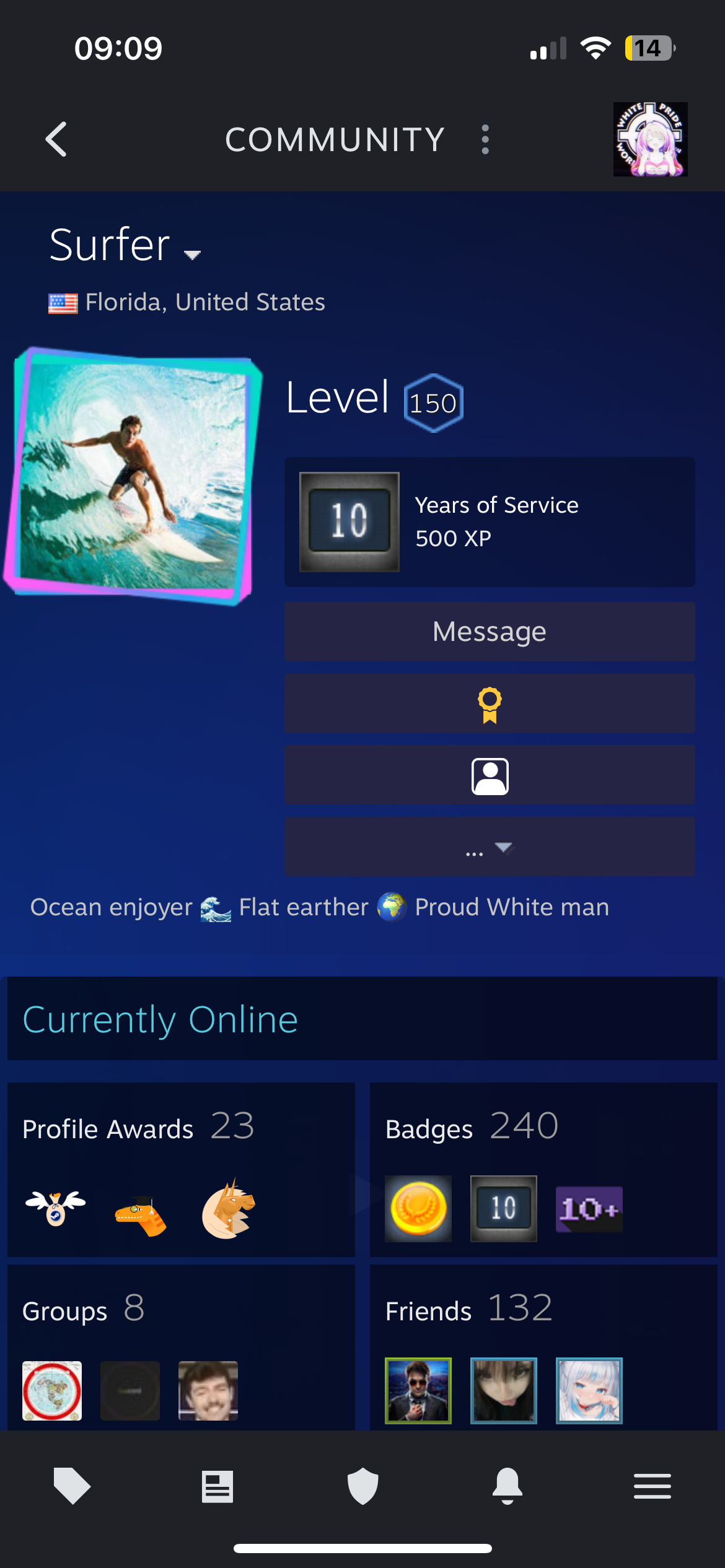The height and width of the screenshot is (1568, 725).
Task: Open the Steam Guard shield tab
Action: click(362, 1486)
